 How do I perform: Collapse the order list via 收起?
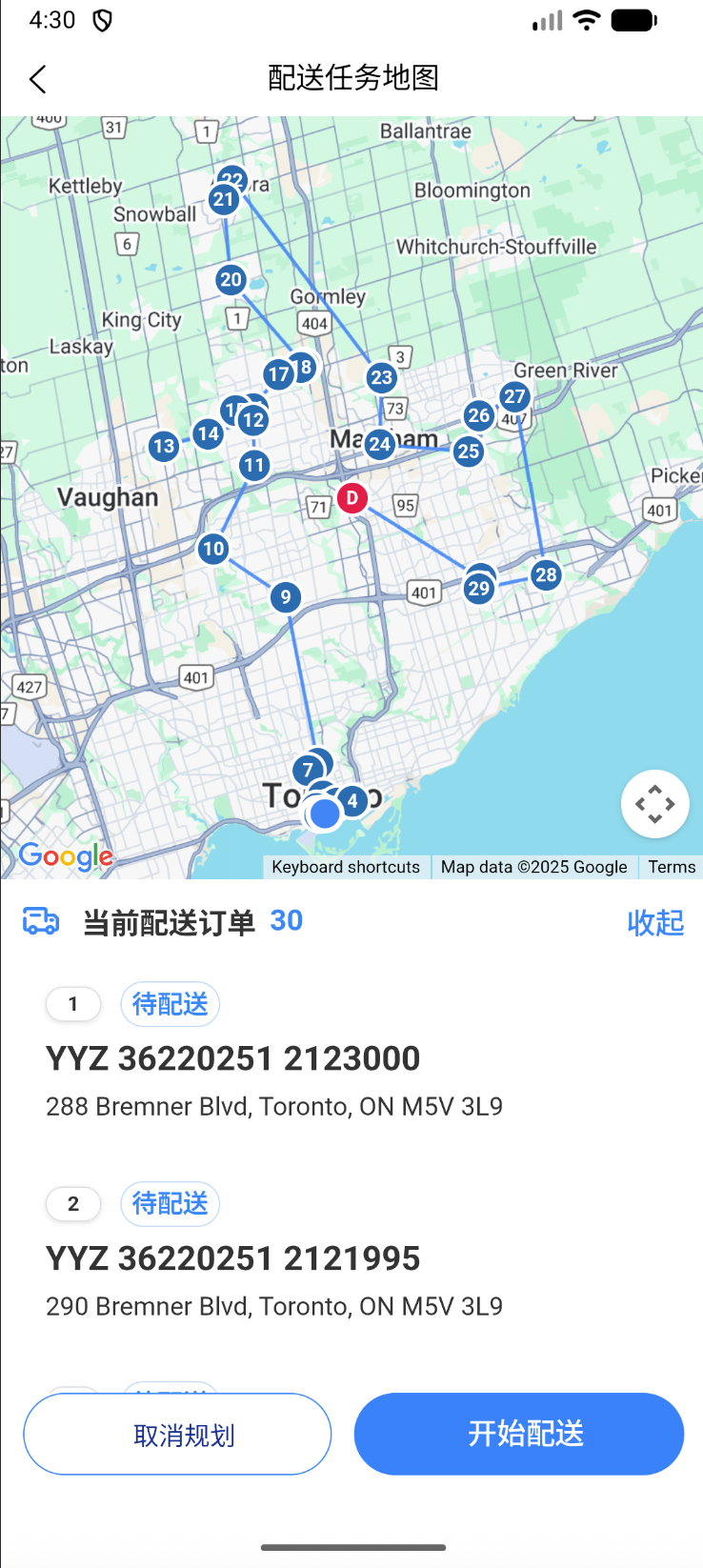[x=655, y=922]
